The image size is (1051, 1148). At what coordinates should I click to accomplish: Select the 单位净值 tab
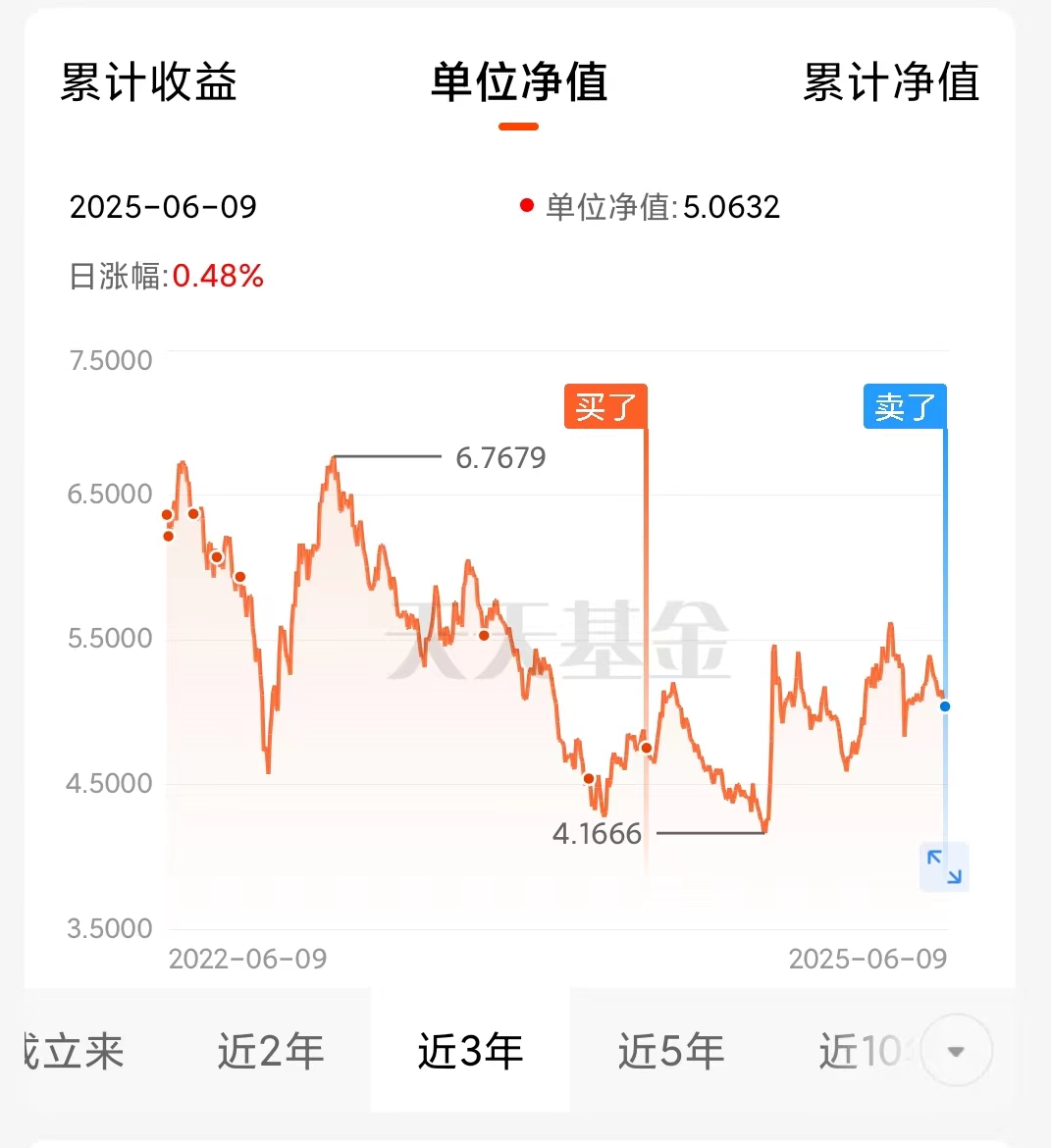point(519,82)
